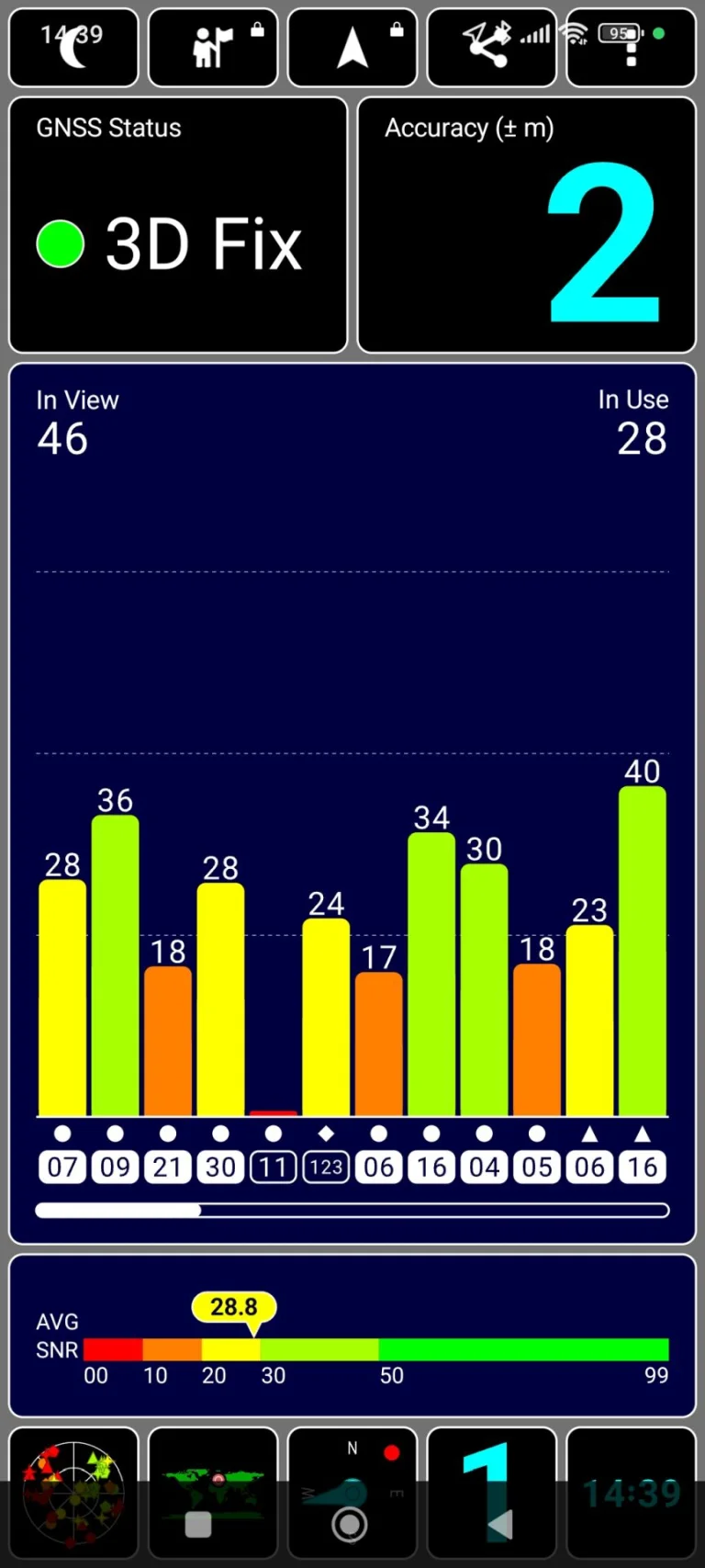Tap the AVG SNR panel

point(352,1337)
